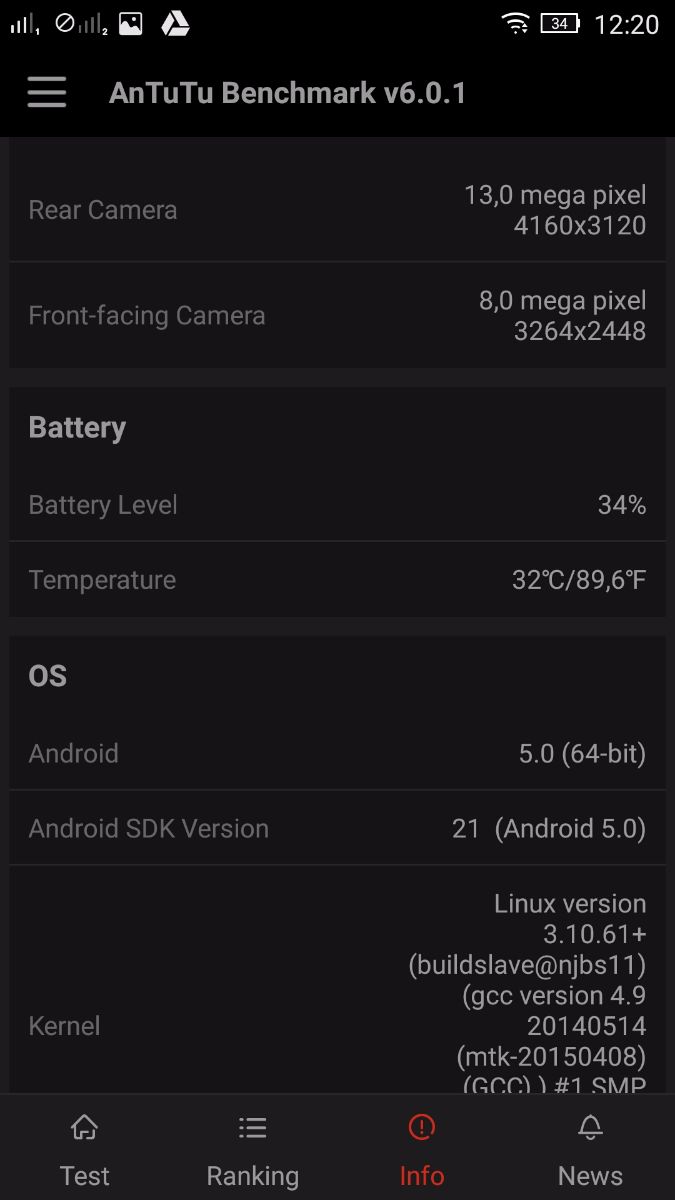Go to the News tab
Image resolution: width=675 pixels, height=1200 pixels.
(x=590, y=1150)
